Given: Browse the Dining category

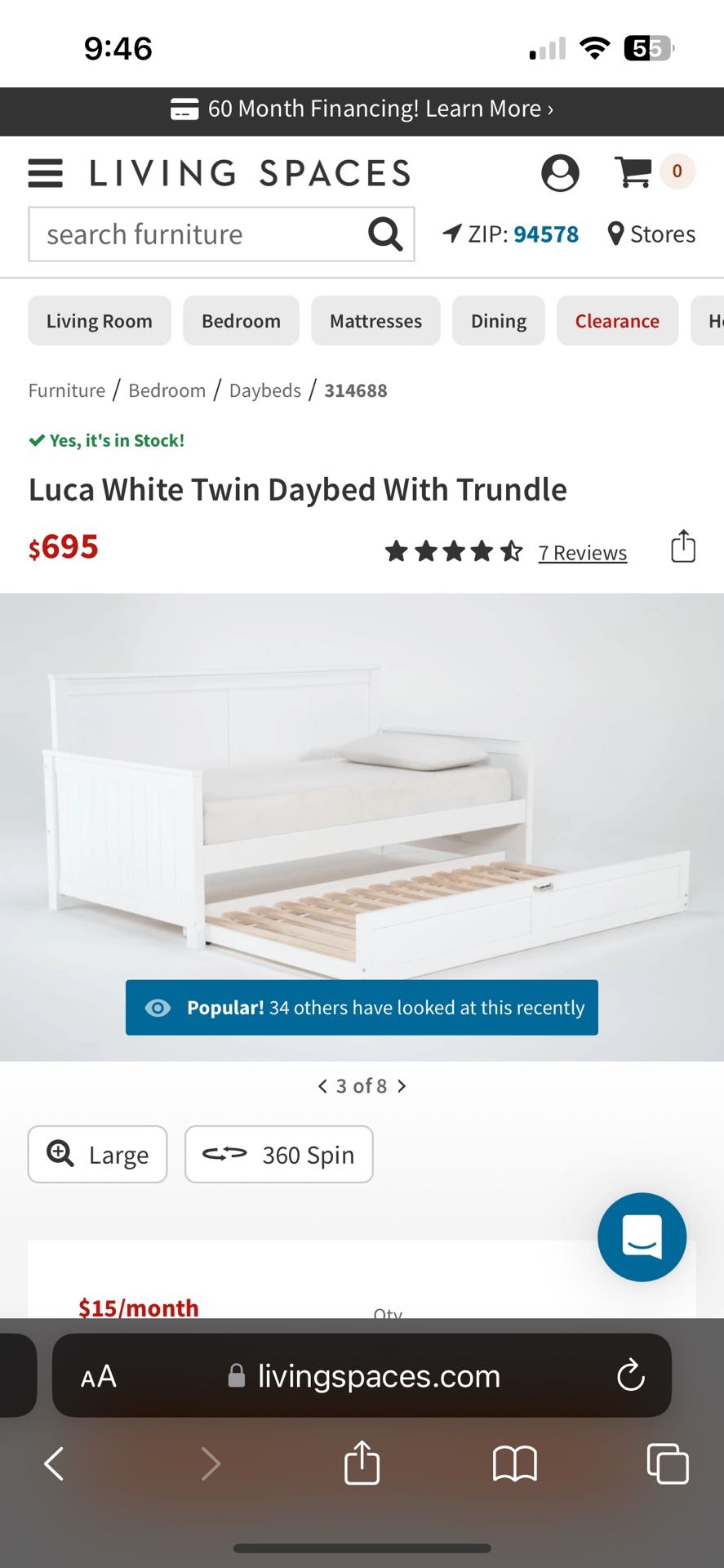Looking at the screenshot, I should point(499,321).
